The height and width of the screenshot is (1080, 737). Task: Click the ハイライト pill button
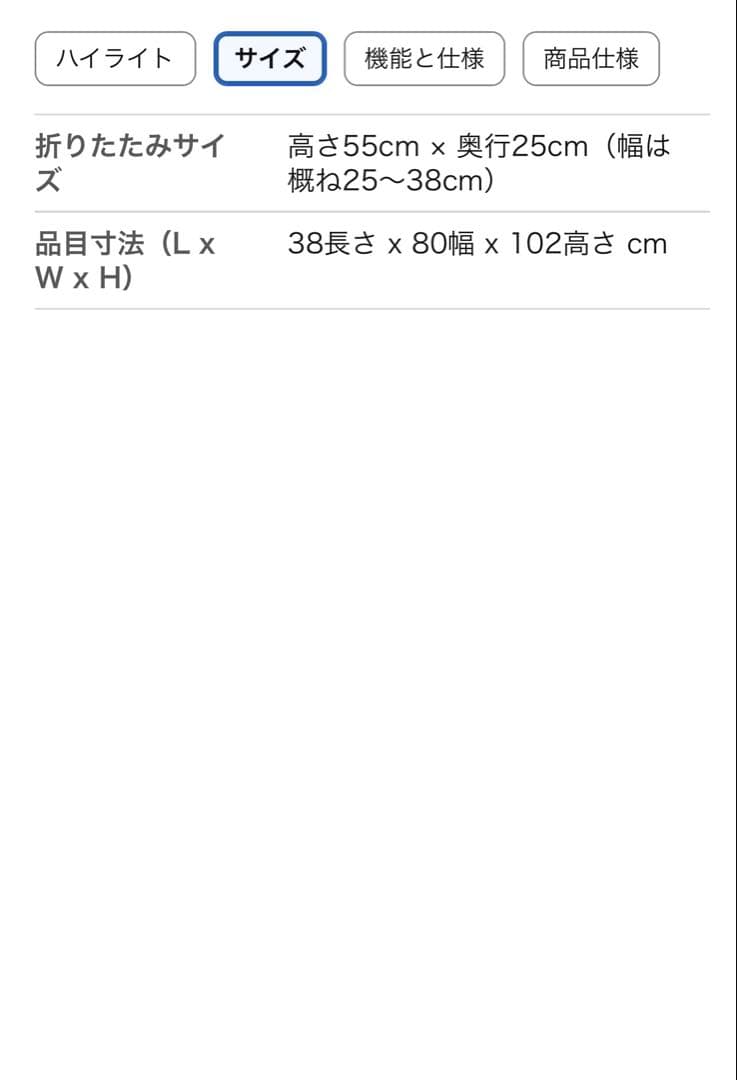(x=114, y=58)
